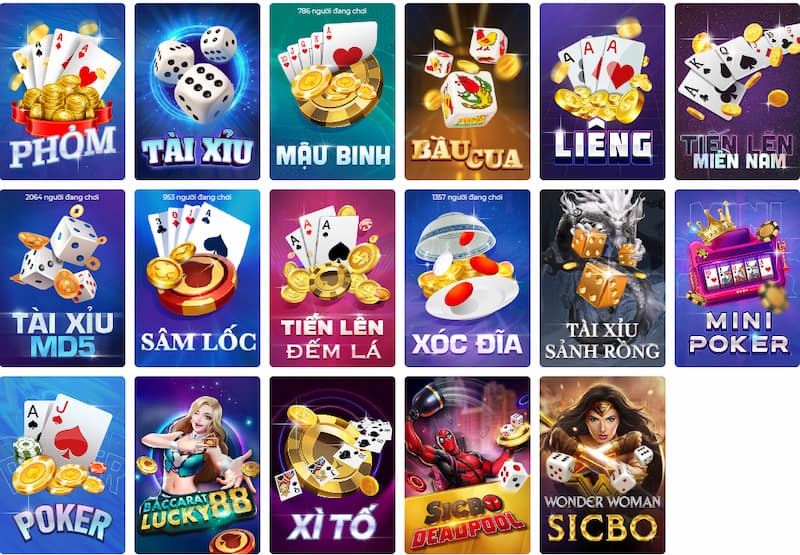Play the Liêng card game
This screenshot has width=800, height=555.
point(602,92)
